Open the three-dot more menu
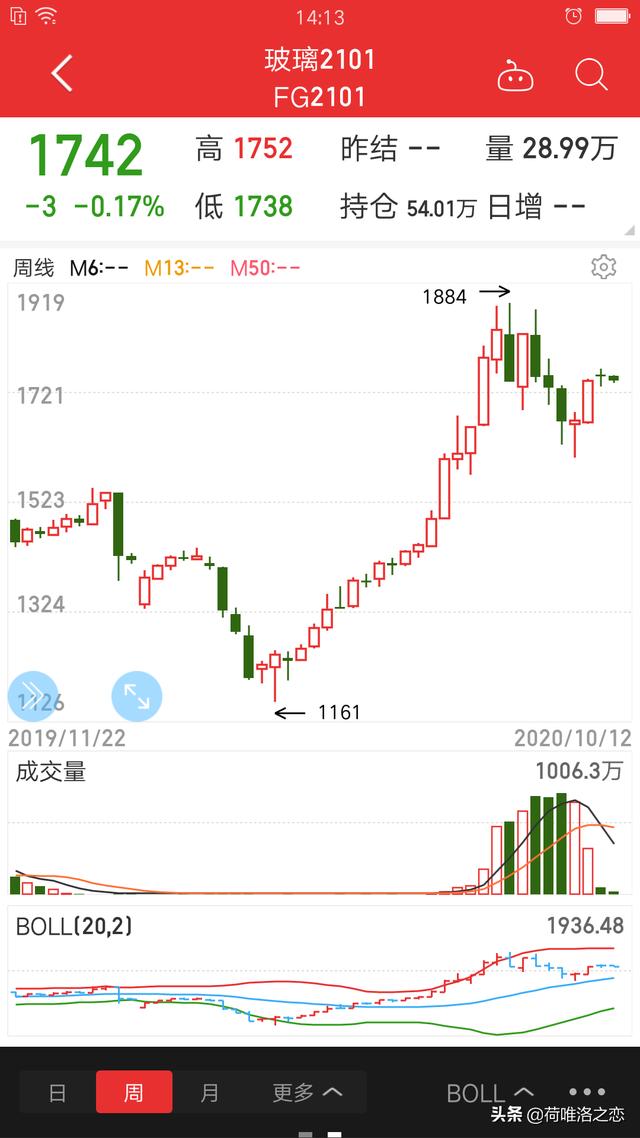This screenshot has width=640, height=1138. pyautogui.click(x=587, y=1092)
